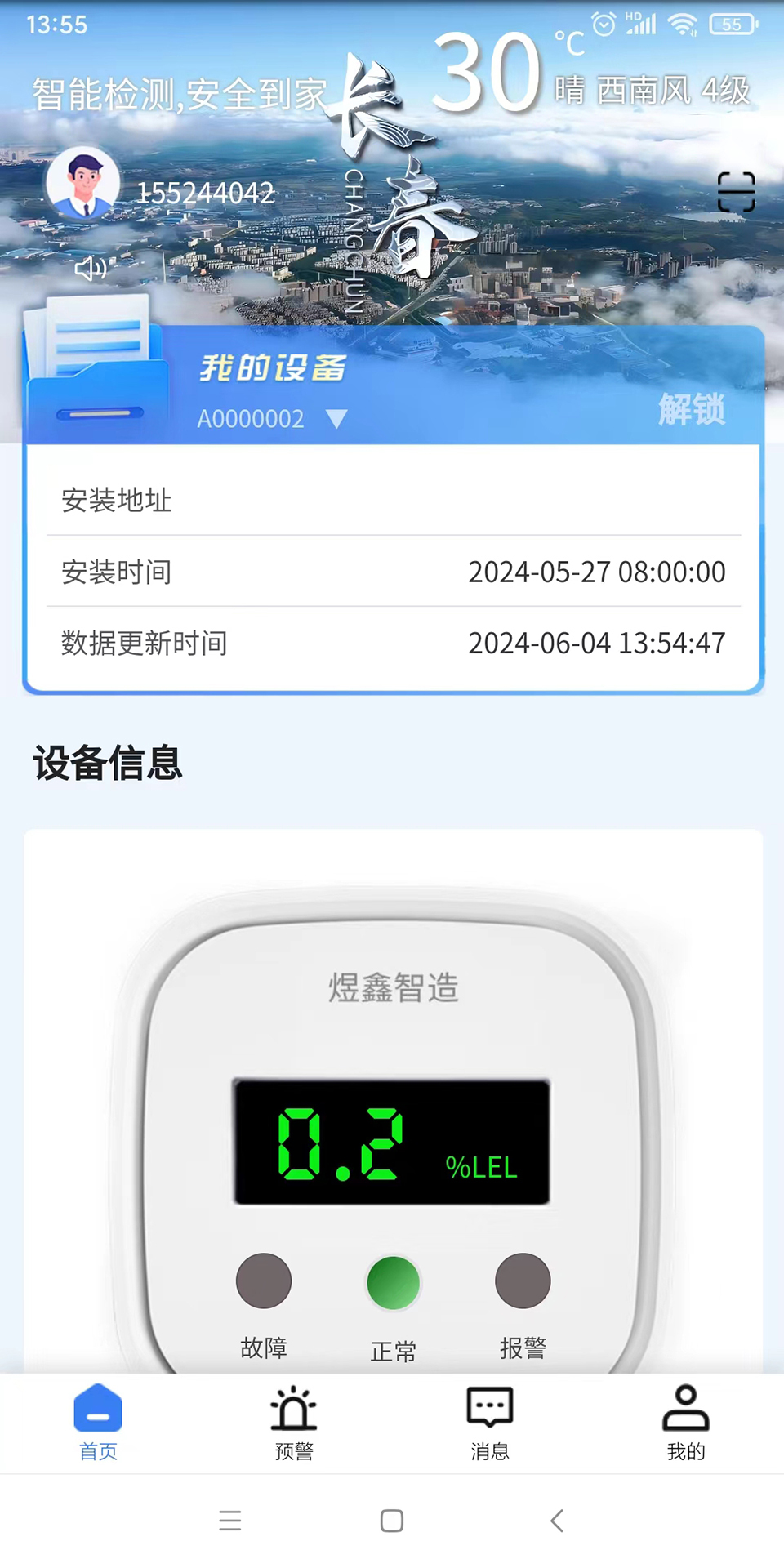Switch to the 消息 tab
This screenshot has height=1568, width=784.
coord(489,1425)
